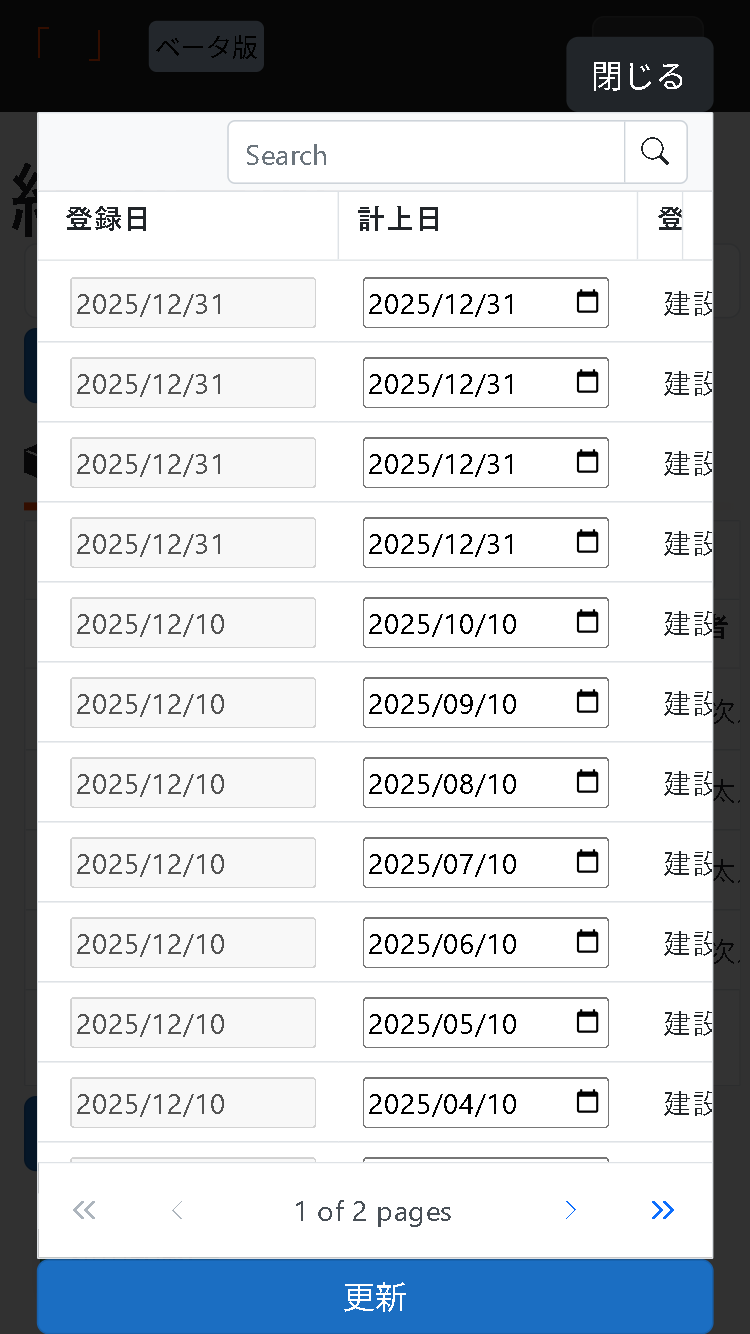Open calendar picker for 2025/05/10

pyautogui.click(x=588, y=1022)
